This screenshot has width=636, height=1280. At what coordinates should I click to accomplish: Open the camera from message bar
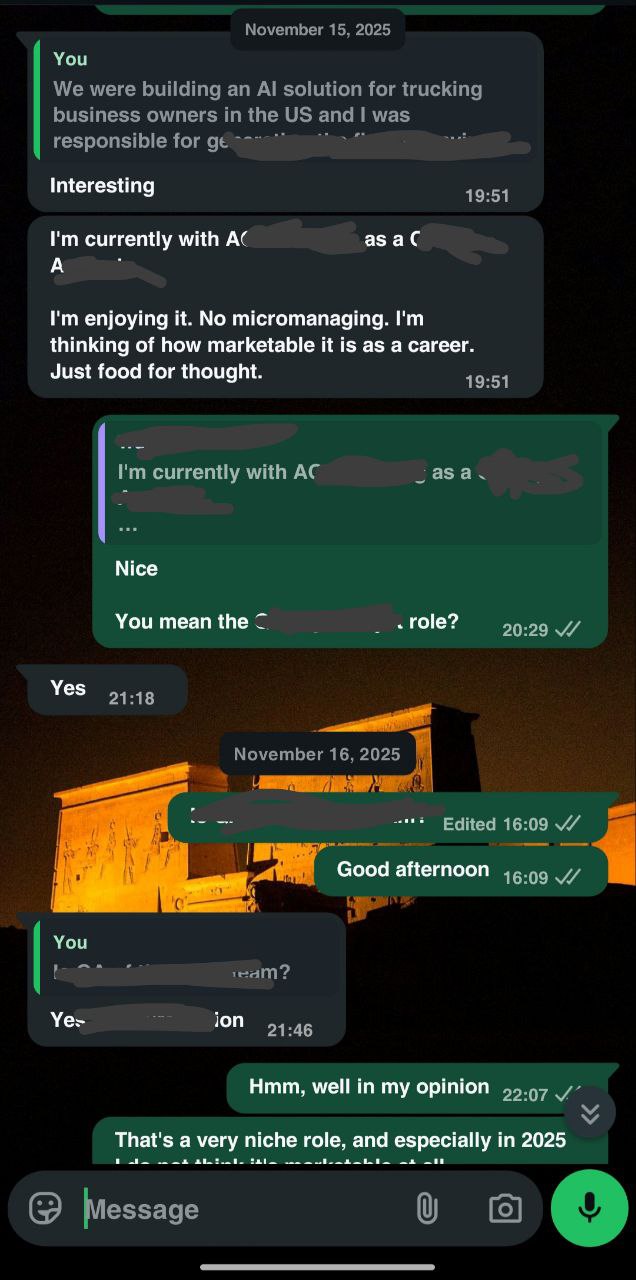tap(505, 1208)
